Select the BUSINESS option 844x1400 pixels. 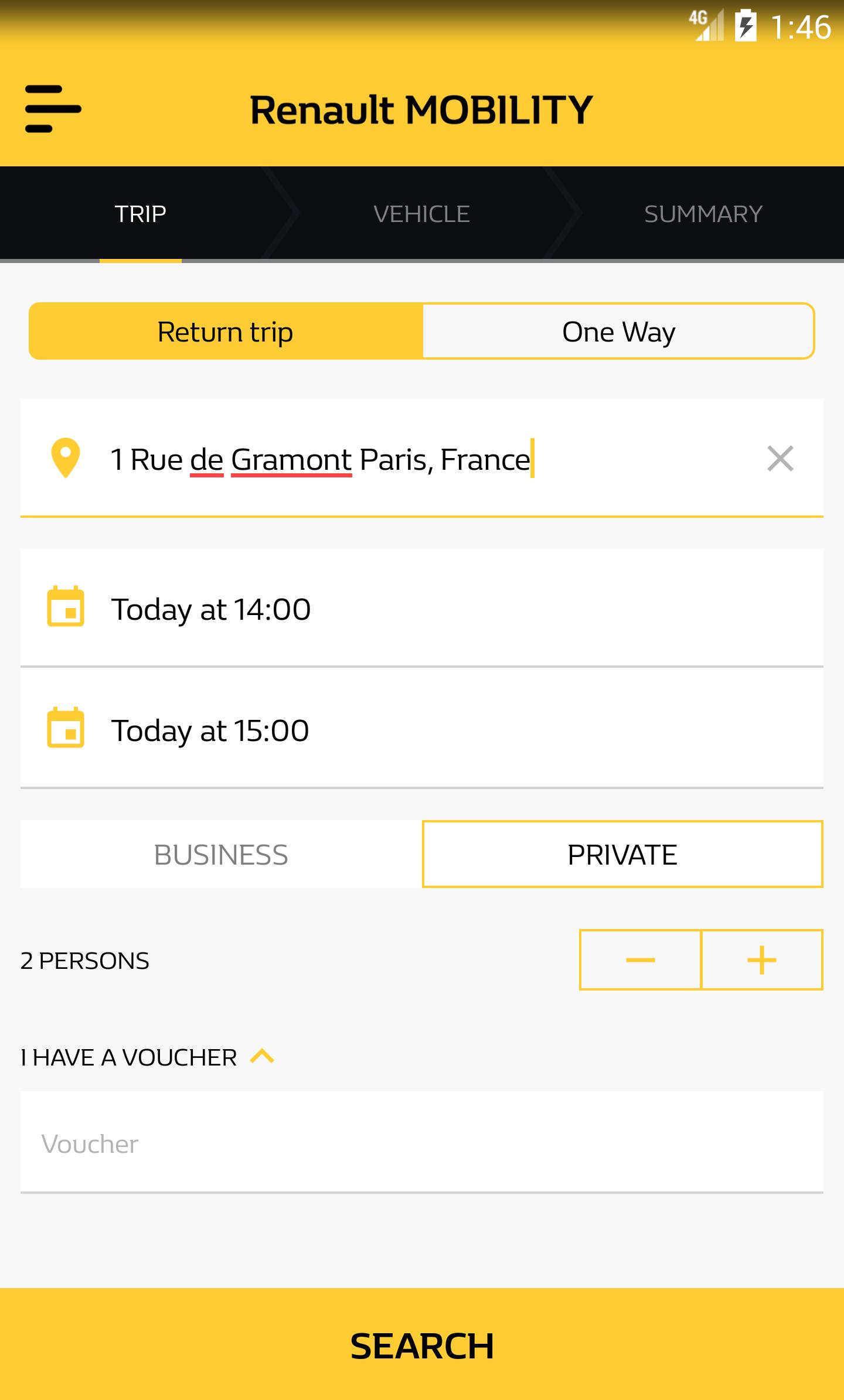tap(221, 854)
